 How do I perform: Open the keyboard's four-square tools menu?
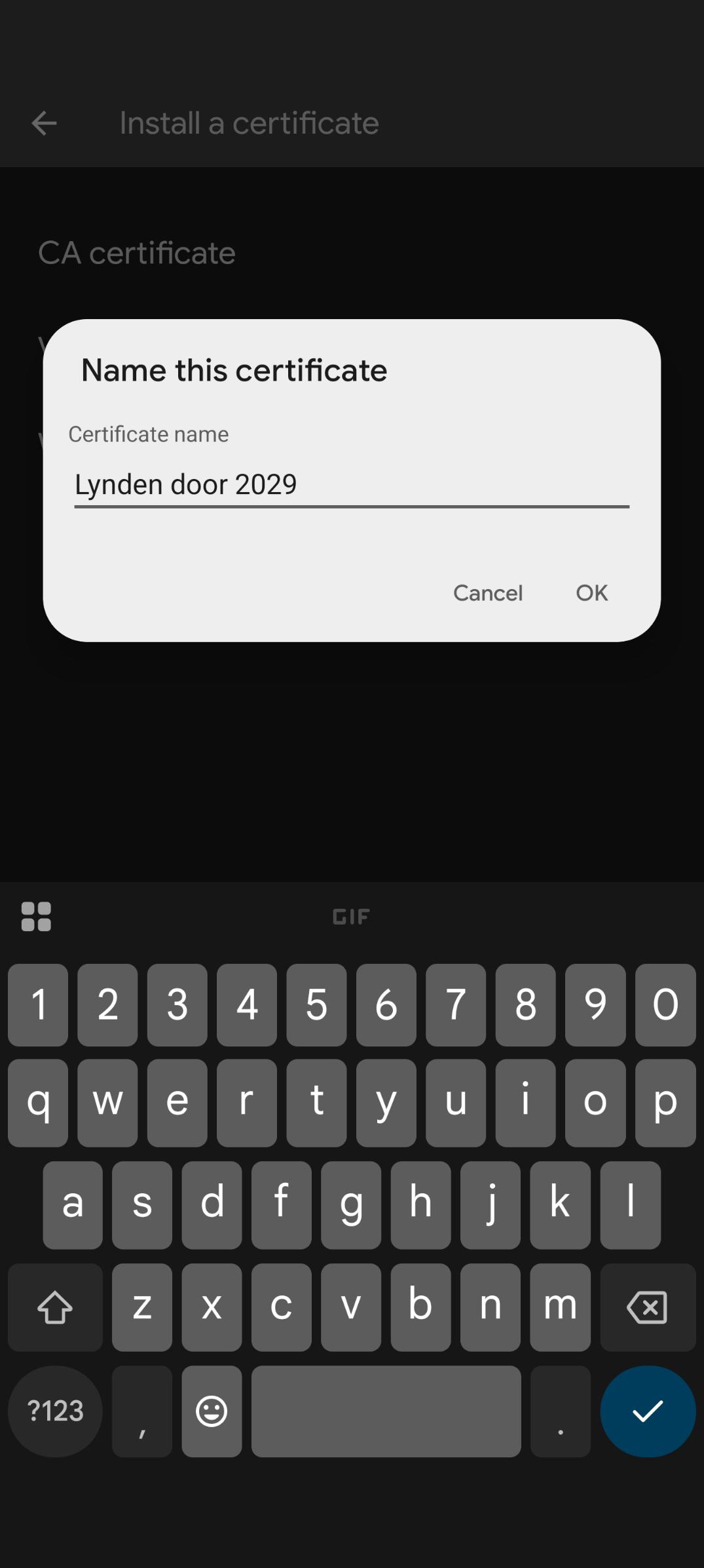[36, 917]
